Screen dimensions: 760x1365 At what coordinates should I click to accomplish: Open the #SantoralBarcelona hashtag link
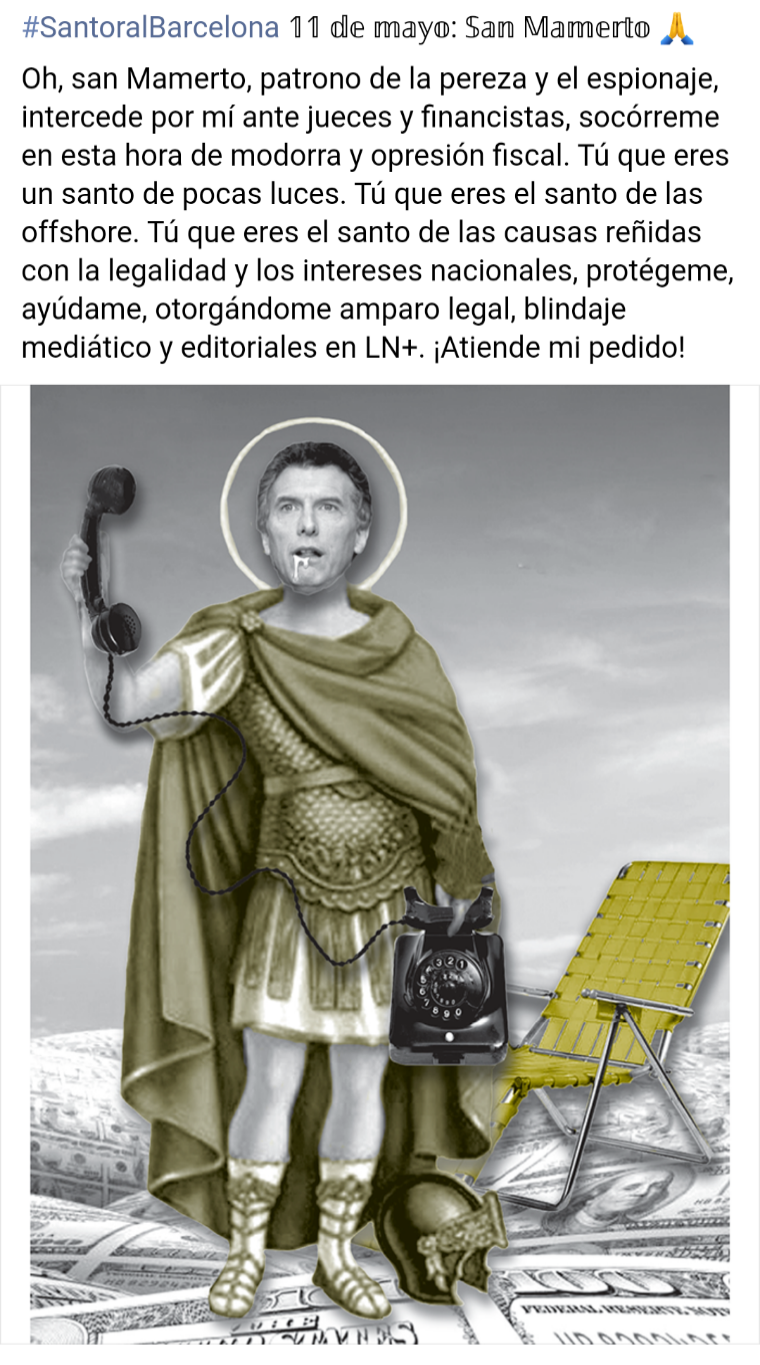click(x=150, y=29)
